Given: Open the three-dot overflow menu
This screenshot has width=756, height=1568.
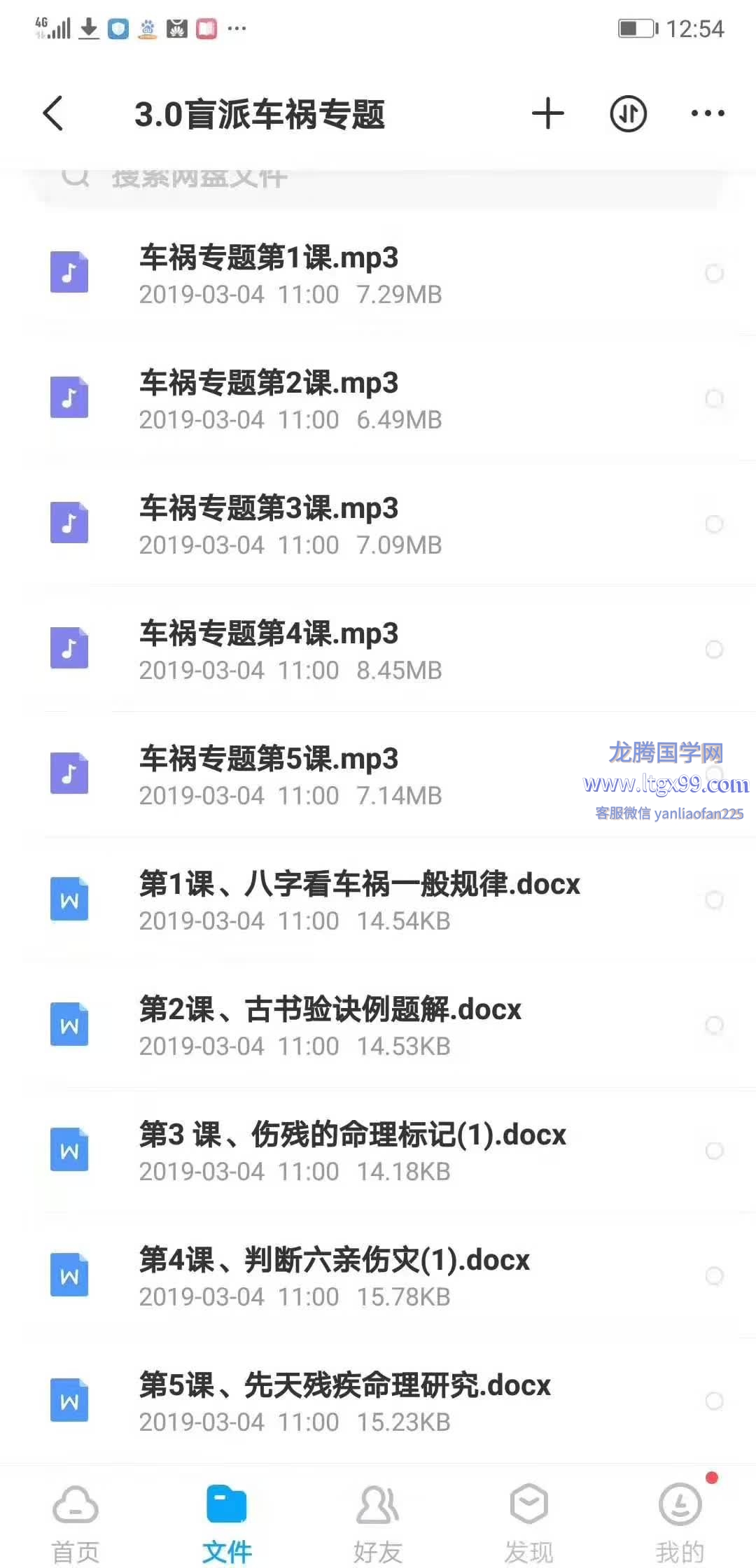Looking at the screenshot, I should (x=708, y=113).
